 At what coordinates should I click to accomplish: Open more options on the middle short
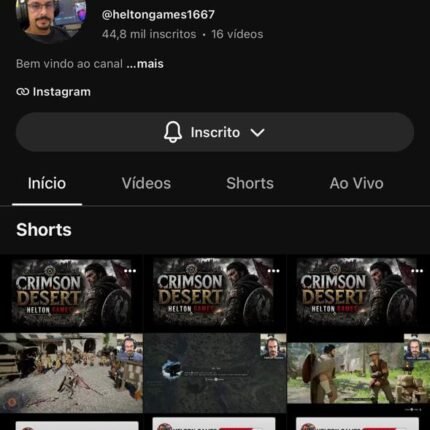pyautogui.click(x=273, y=271)
